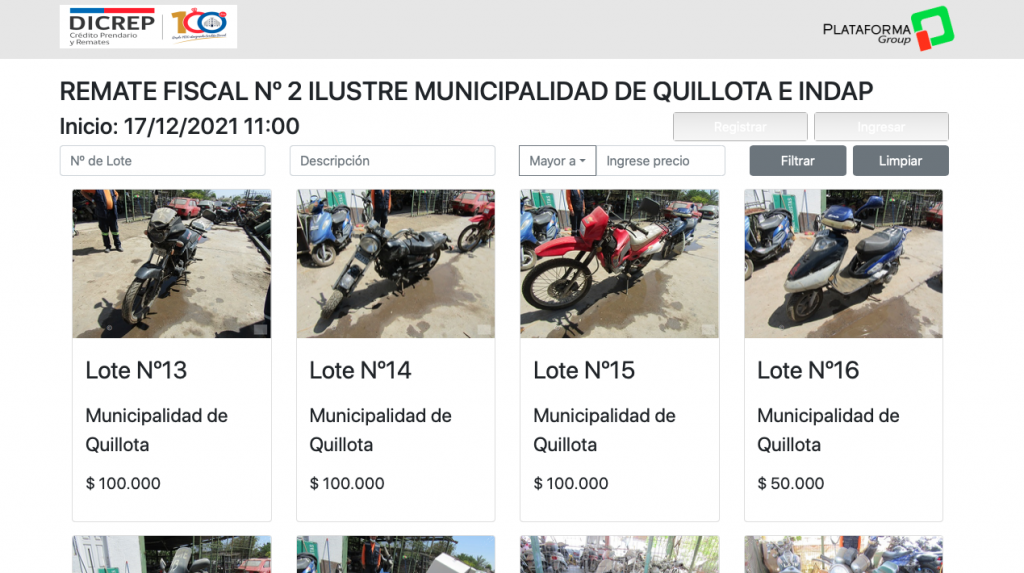Focus the Nº de Lote field
Image resolution: width=1024 pixels, height=573 pixels.
162,161
